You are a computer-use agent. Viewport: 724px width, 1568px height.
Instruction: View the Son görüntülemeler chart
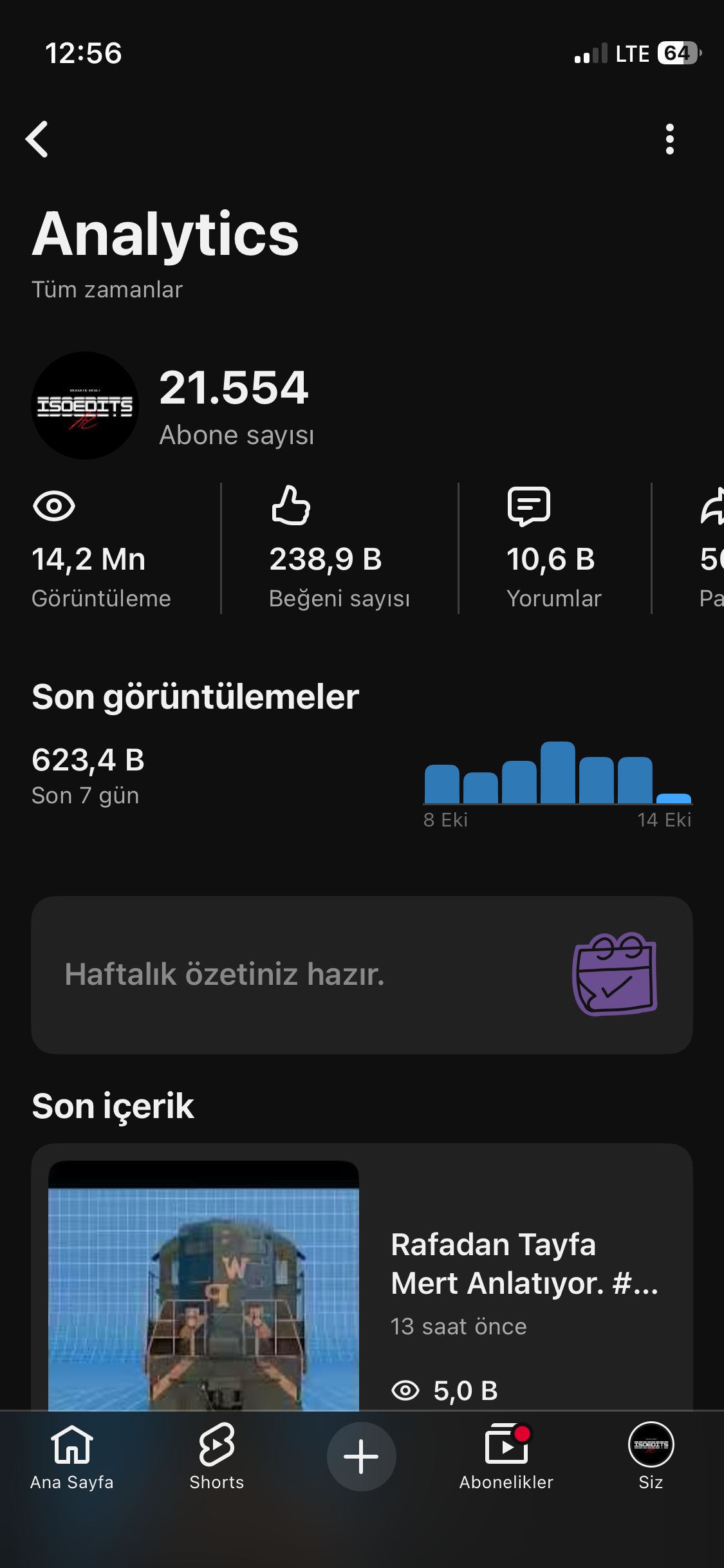click(x=558, y=784)
